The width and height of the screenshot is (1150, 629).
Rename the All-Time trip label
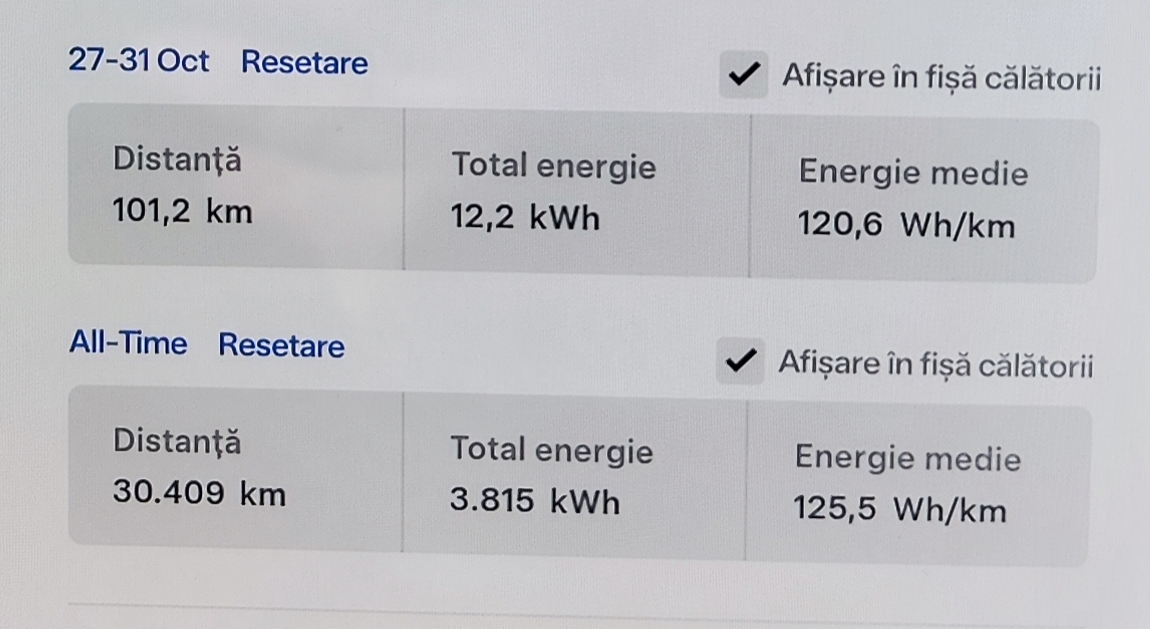click(x=128, y=344)
